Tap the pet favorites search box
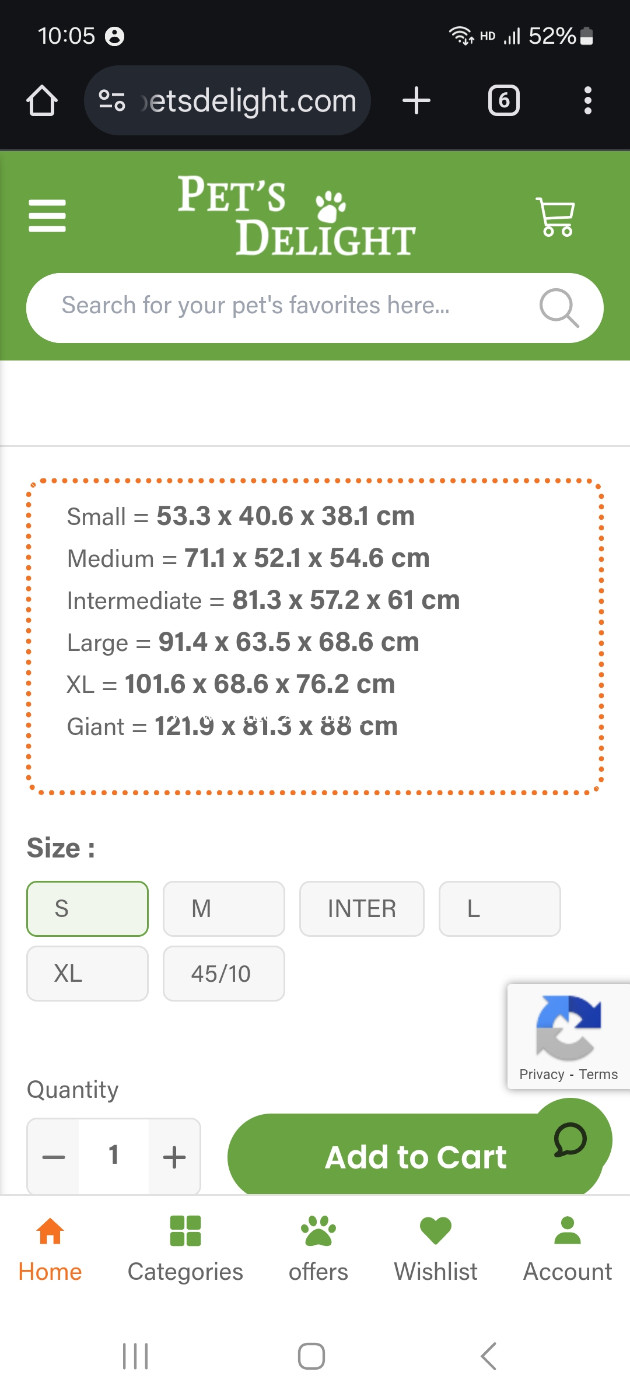The height and width of the screenshot is (1400, 630). coord(315,308)
